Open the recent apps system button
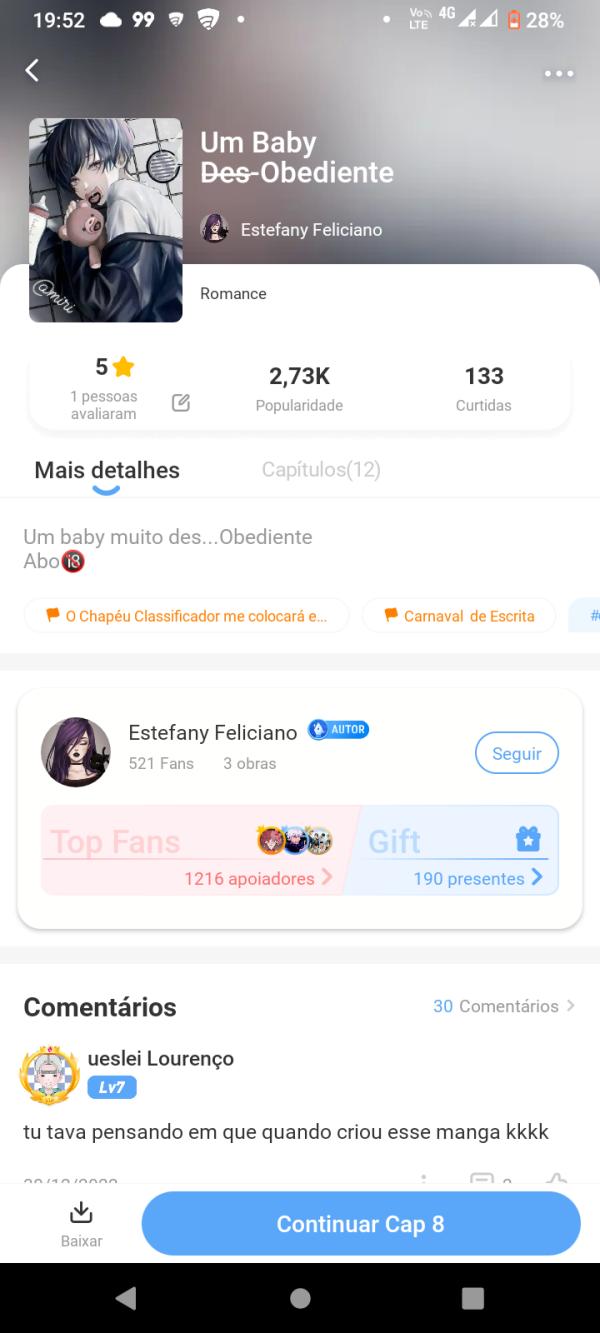Screen dimensions: 600x1333 (x=473, y=1298)
